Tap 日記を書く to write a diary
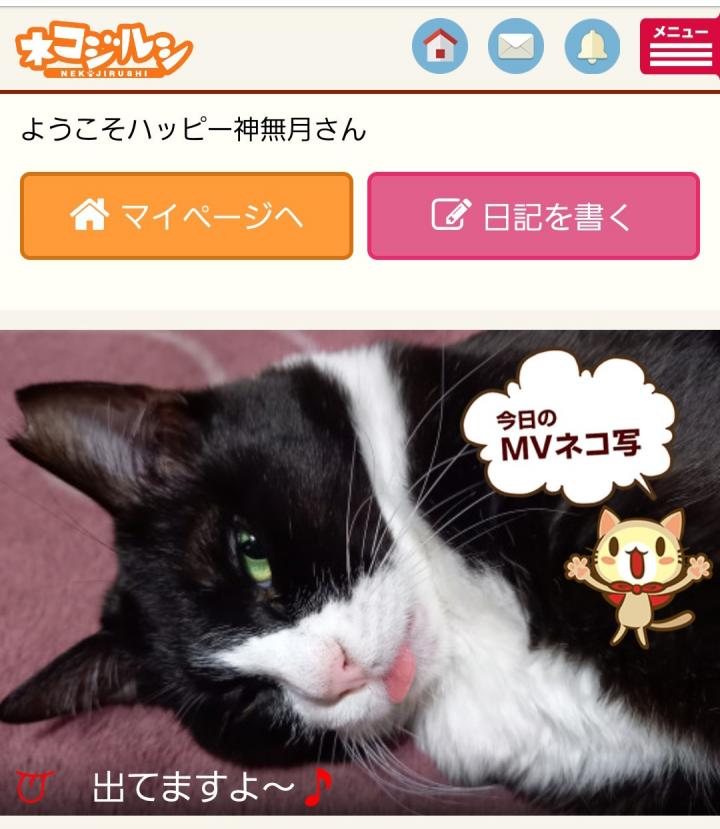The image size is (720, 829). tap(533, 216)
